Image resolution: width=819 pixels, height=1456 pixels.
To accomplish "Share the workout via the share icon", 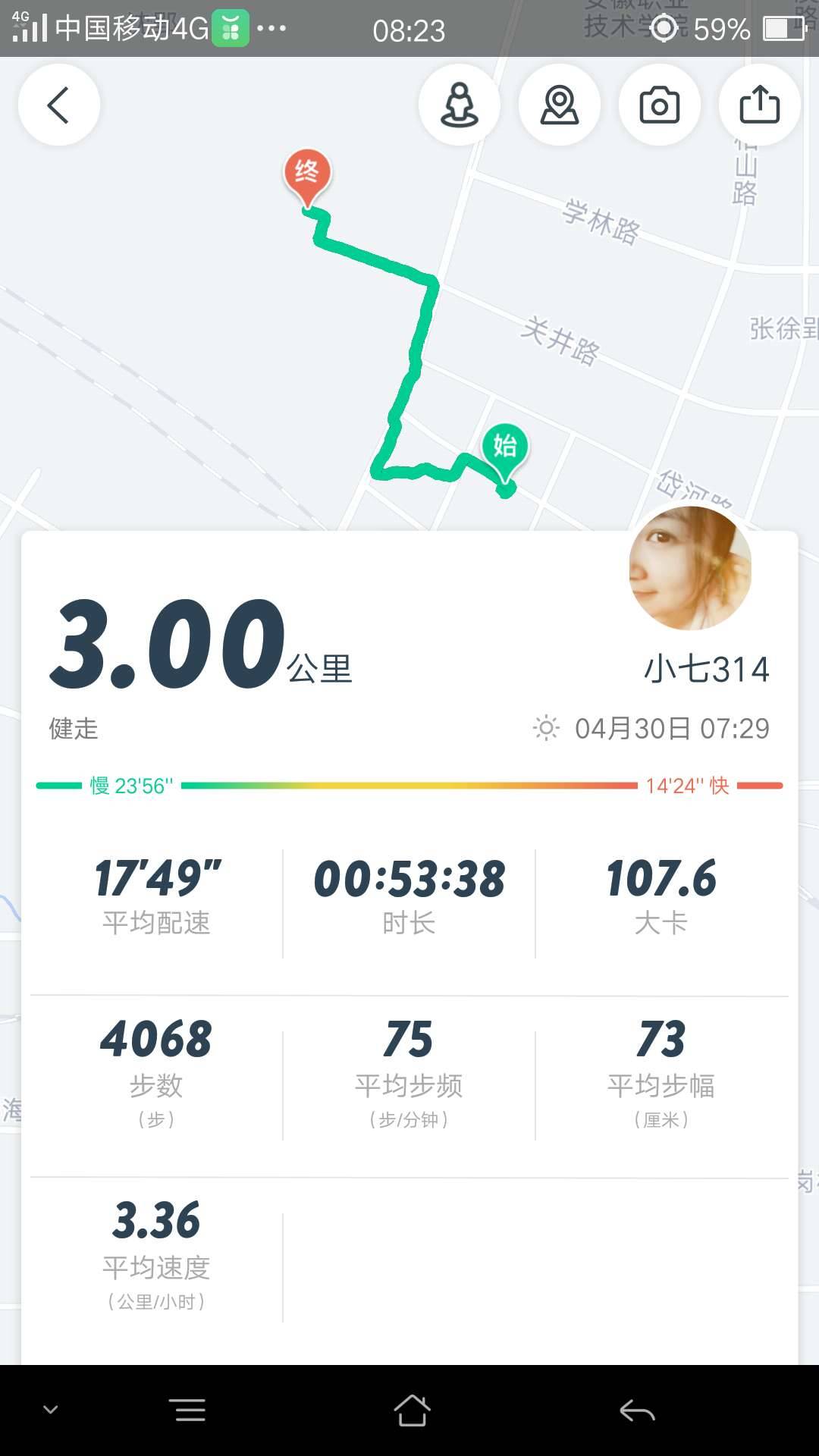I will tap(758, 105).
